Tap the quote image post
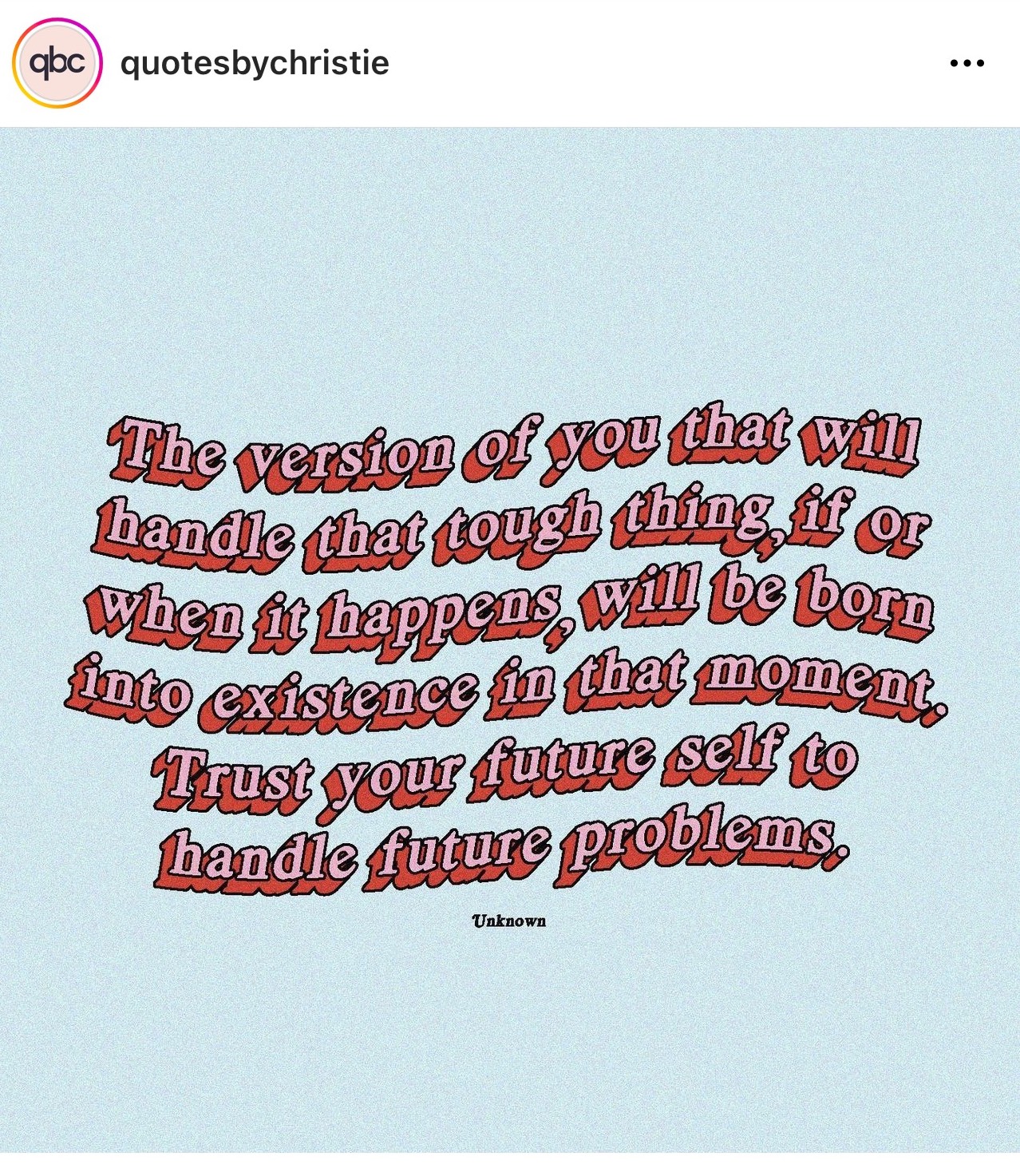This screenshot has width=1020, height=1176. [x=510, y=639]
